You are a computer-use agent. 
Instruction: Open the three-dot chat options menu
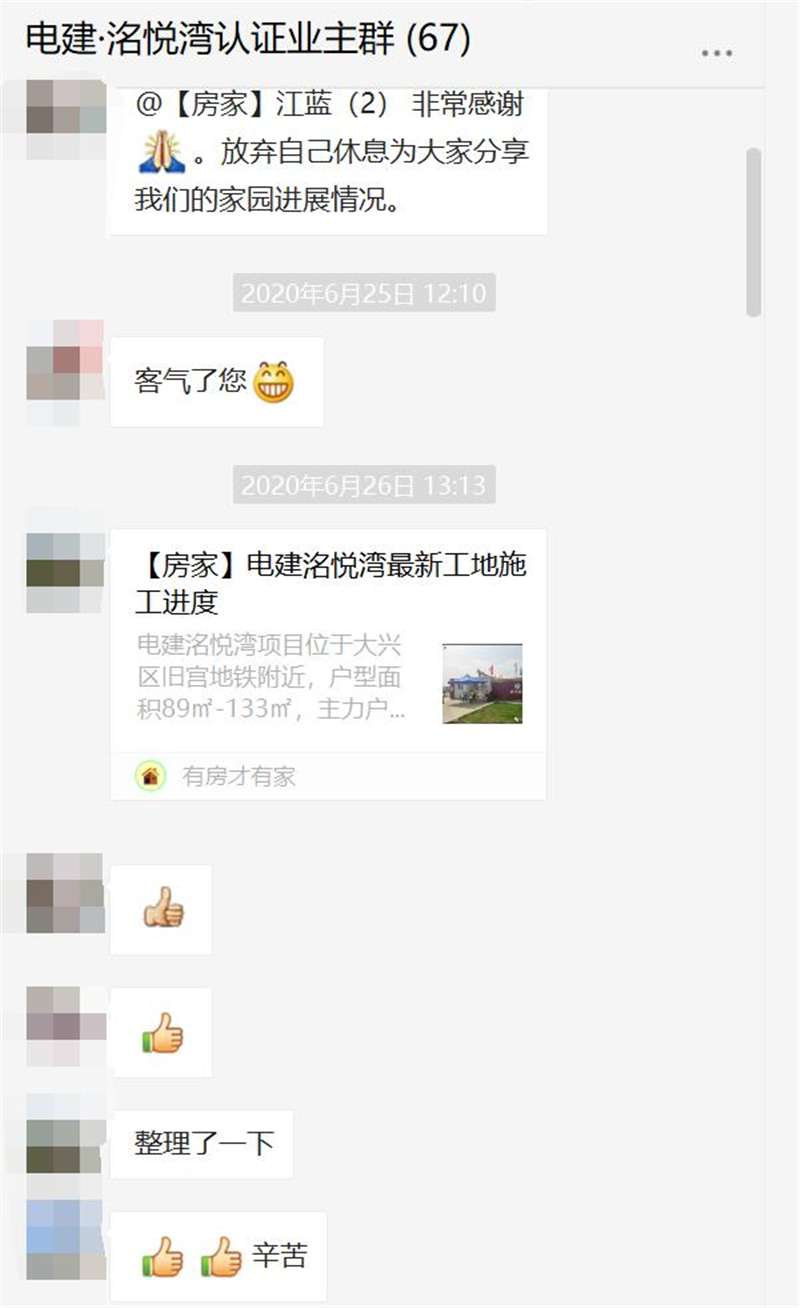[716, 54]
